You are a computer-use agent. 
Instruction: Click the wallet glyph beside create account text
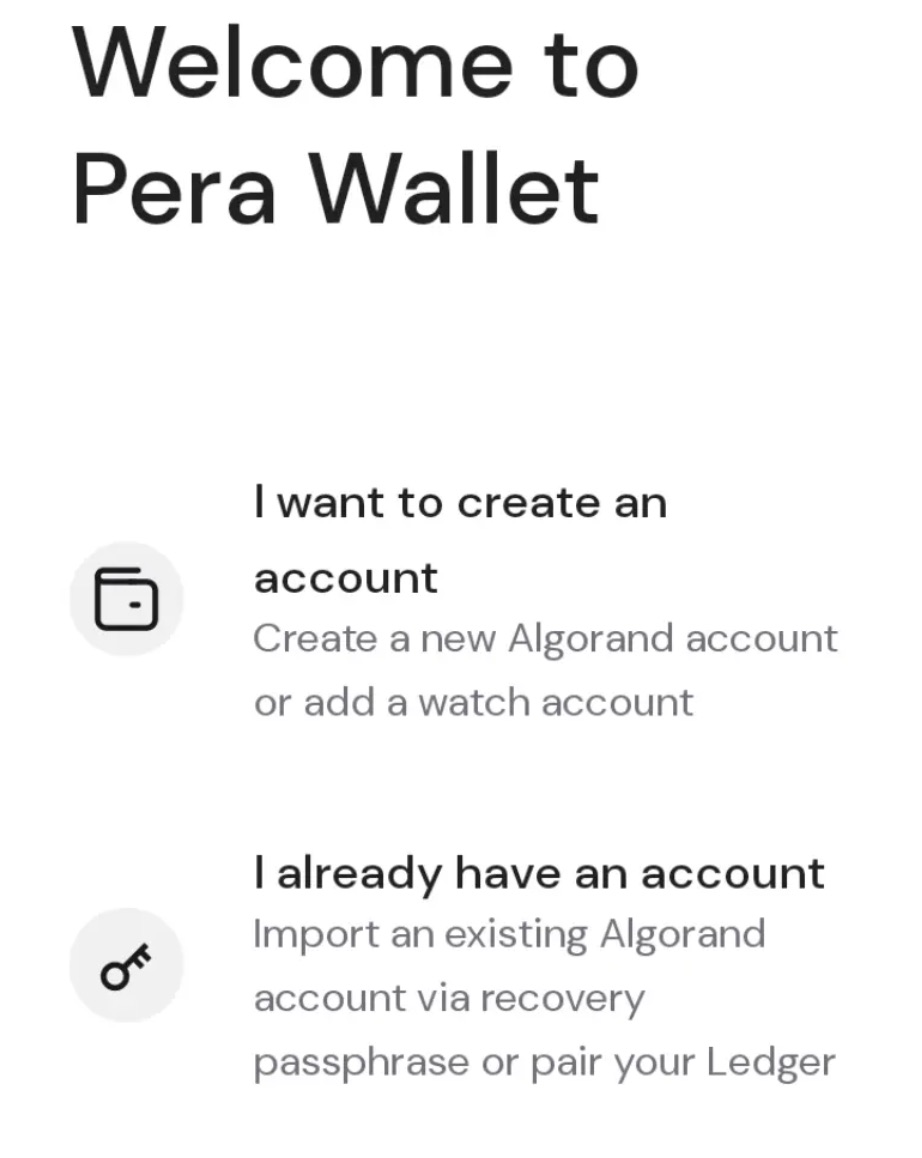[x=126, y=597]
